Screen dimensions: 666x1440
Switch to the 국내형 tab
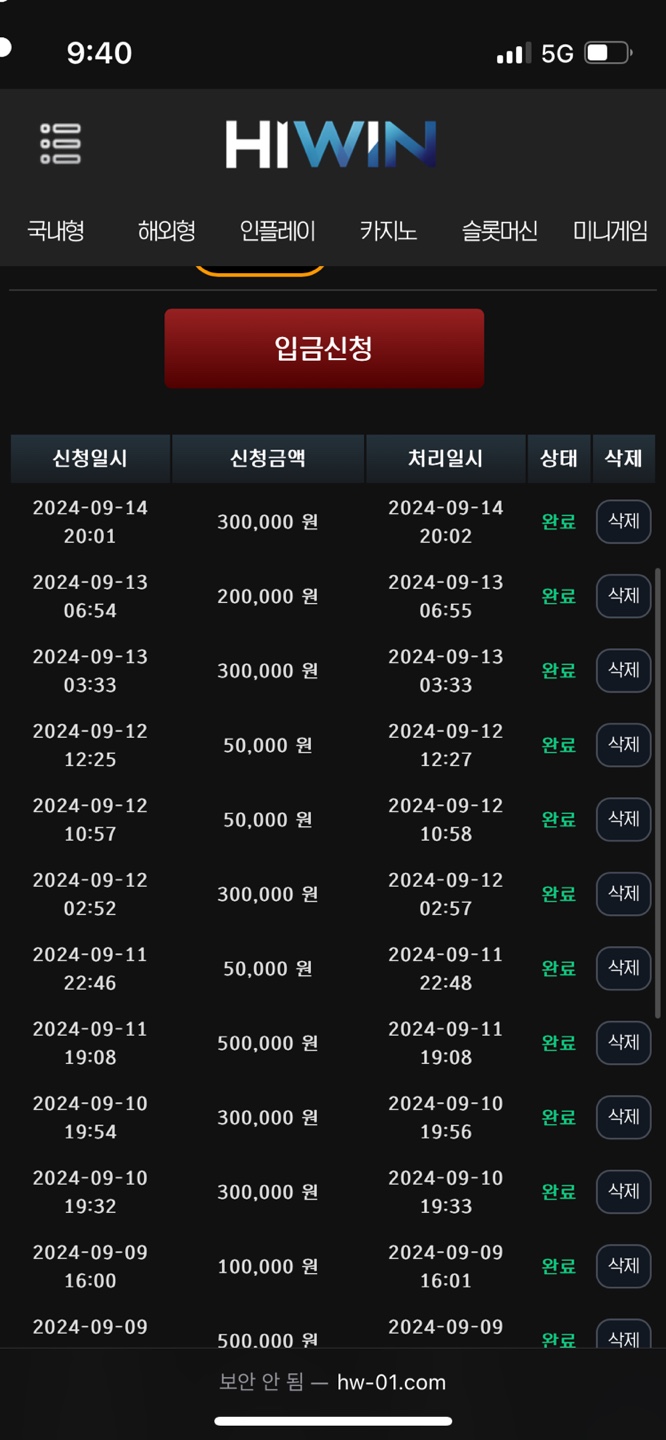tap(55, 231)
